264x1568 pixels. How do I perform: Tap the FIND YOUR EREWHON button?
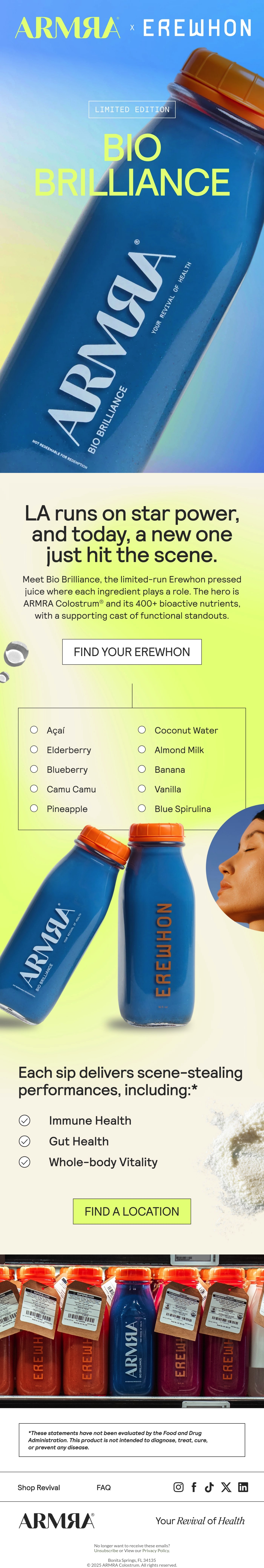(132, 651)
